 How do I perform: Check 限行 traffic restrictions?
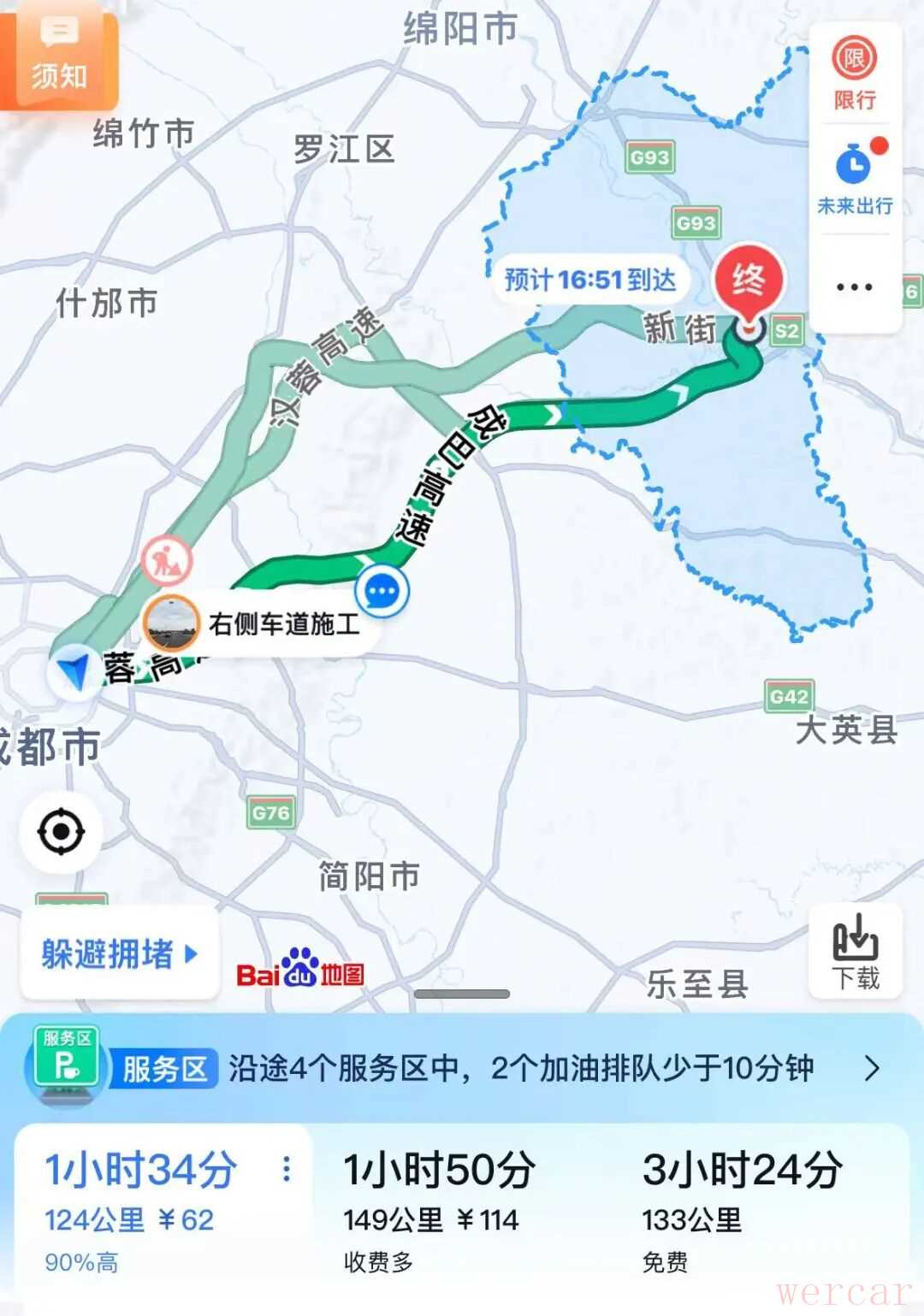tap(854, 74)
